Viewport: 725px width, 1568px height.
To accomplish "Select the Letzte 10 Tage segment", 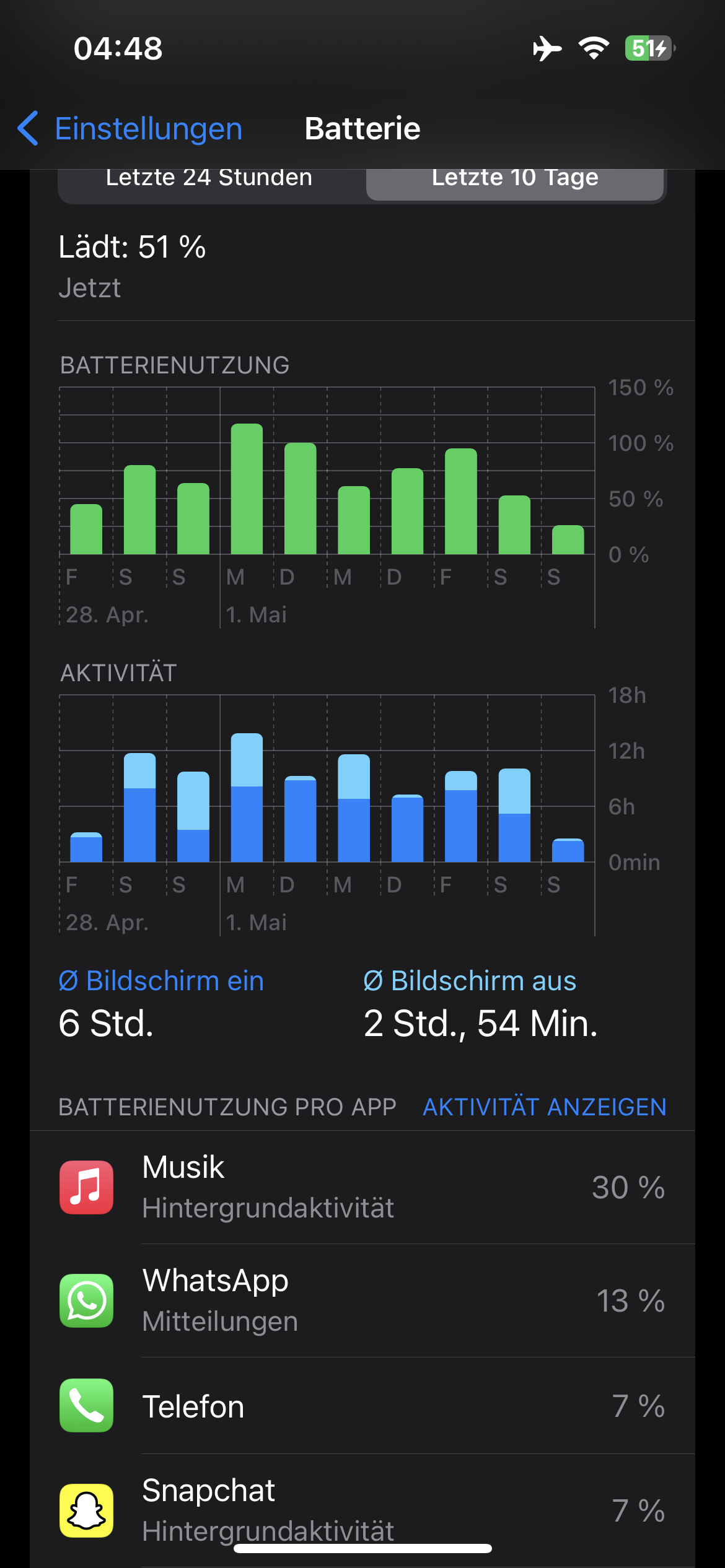I will (x=515, y=180).
